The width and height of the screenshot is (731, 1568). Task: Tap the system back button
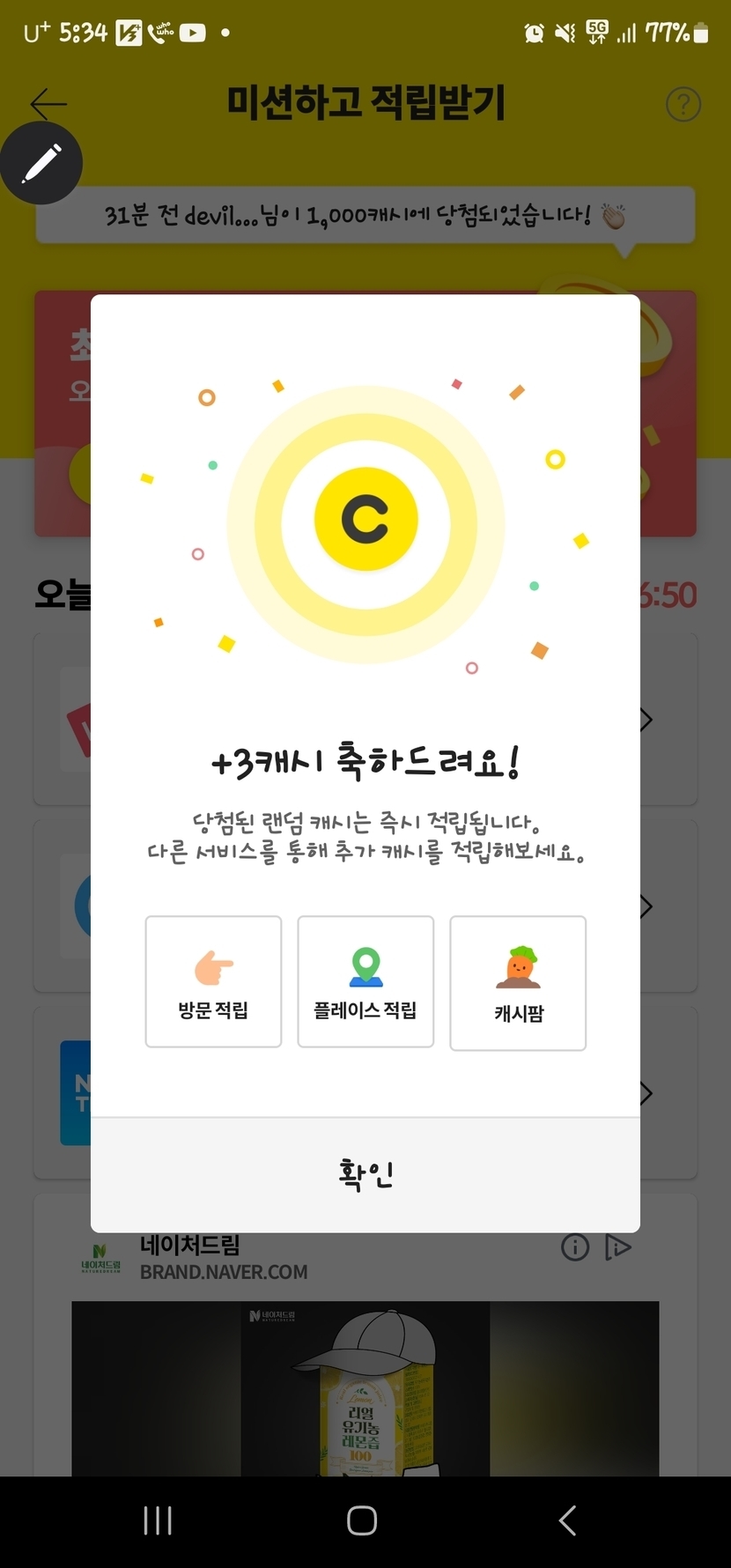click(x=567, y=1520)
